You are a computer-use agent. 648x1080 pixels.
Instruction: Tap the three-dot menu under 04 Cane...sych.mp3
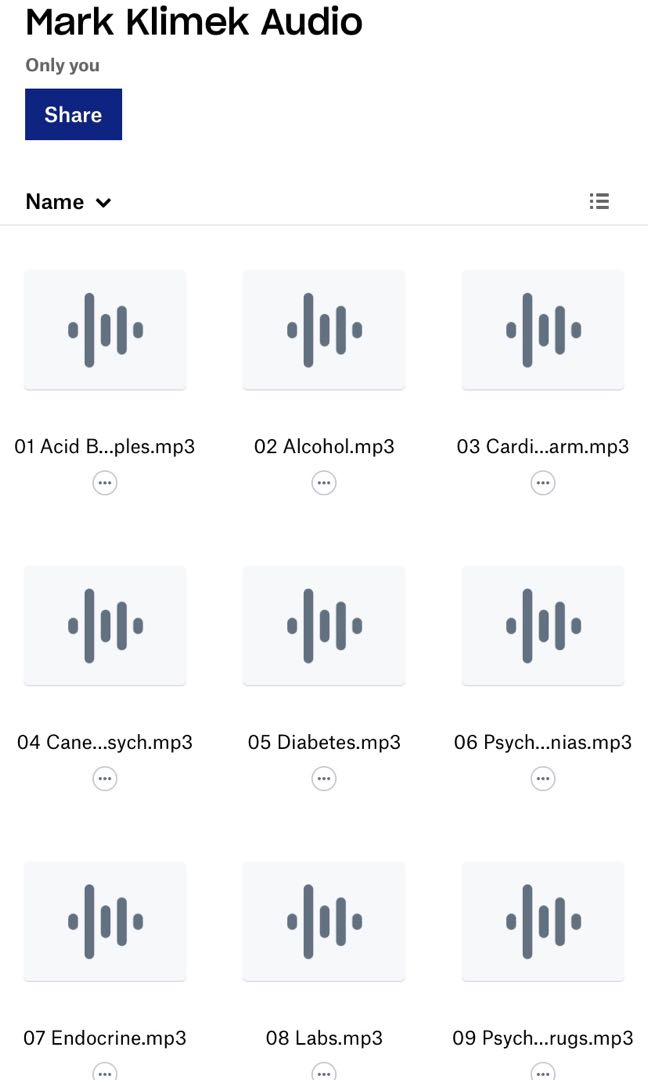[x=105, y=779]
